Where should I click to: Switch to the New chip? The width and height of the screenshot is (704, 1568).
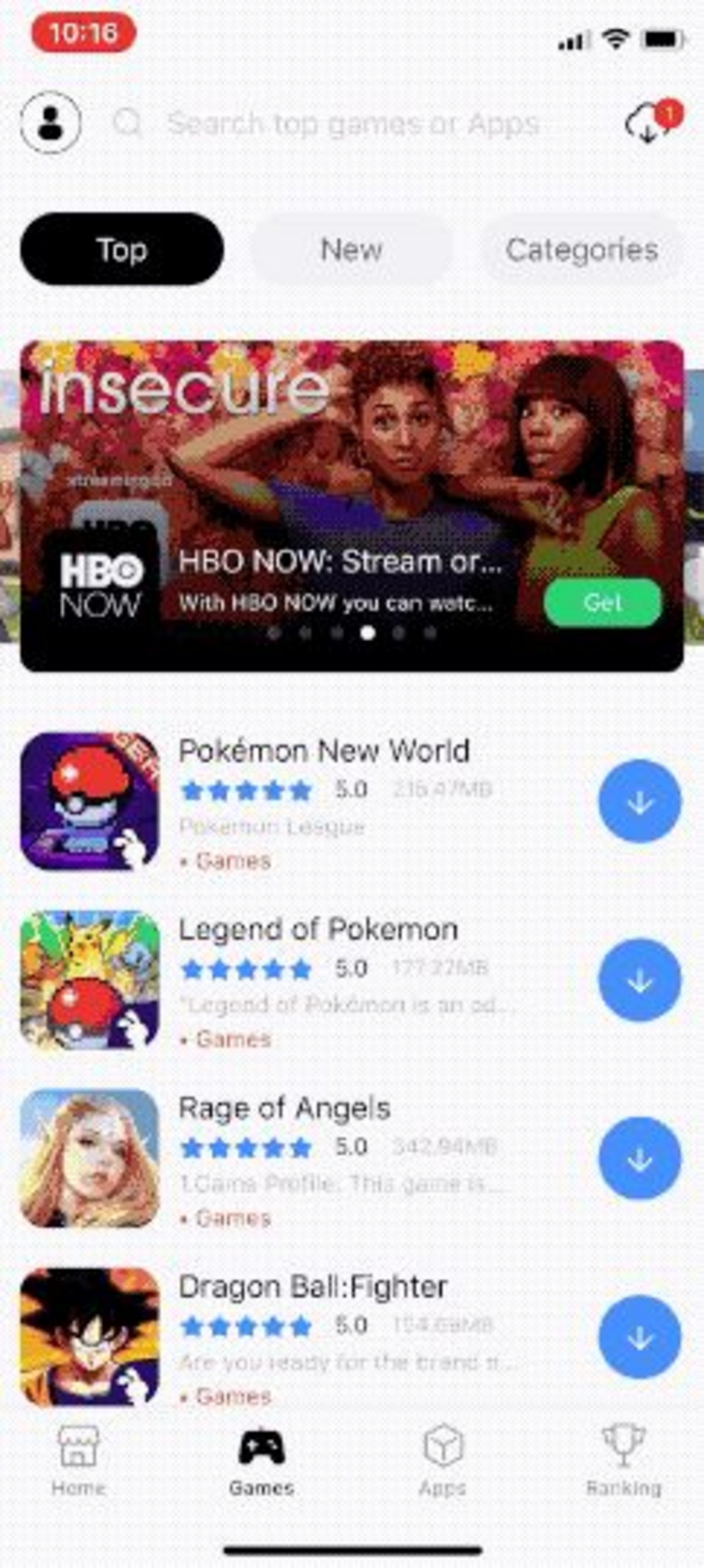(351, 249)
